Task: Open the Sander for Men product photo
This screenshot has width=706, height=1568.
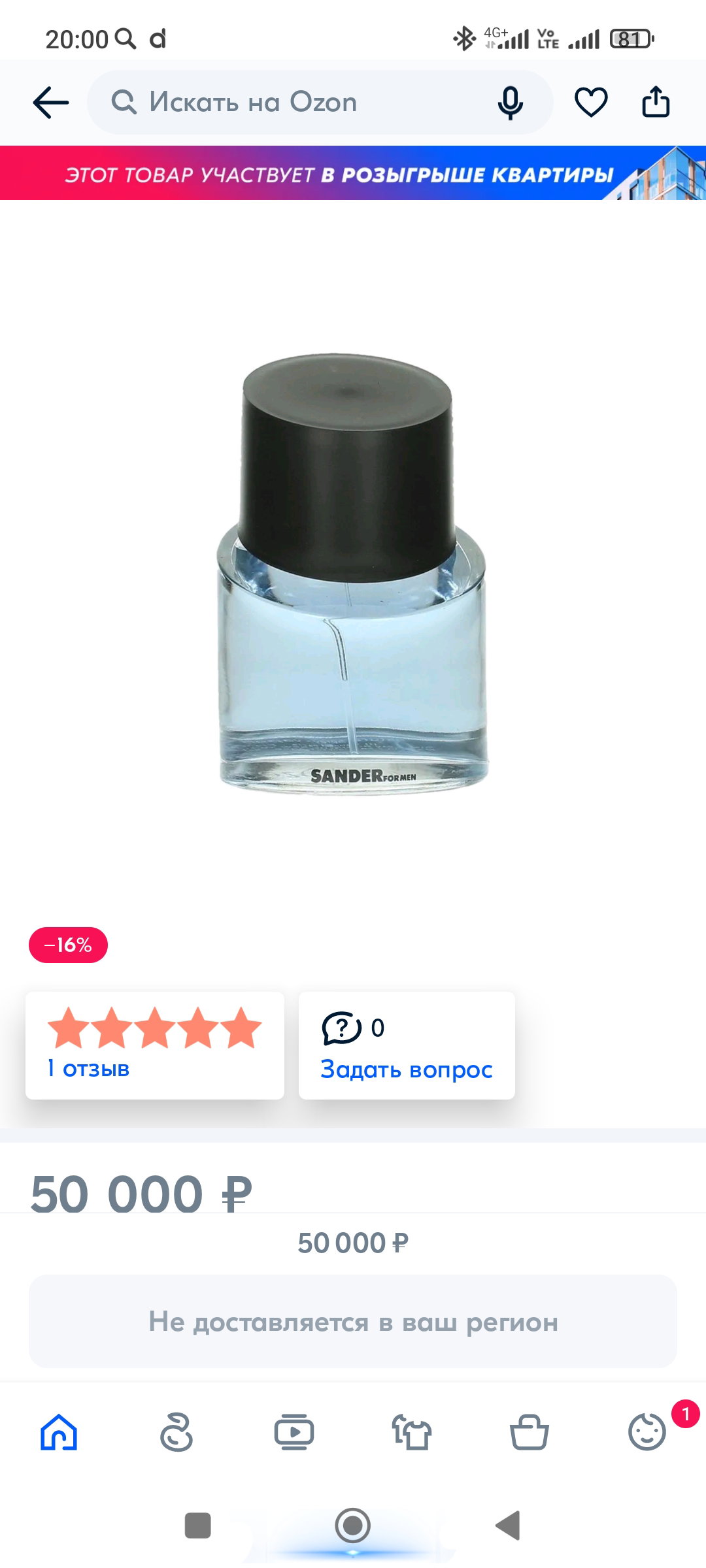Action: [352, 575]
